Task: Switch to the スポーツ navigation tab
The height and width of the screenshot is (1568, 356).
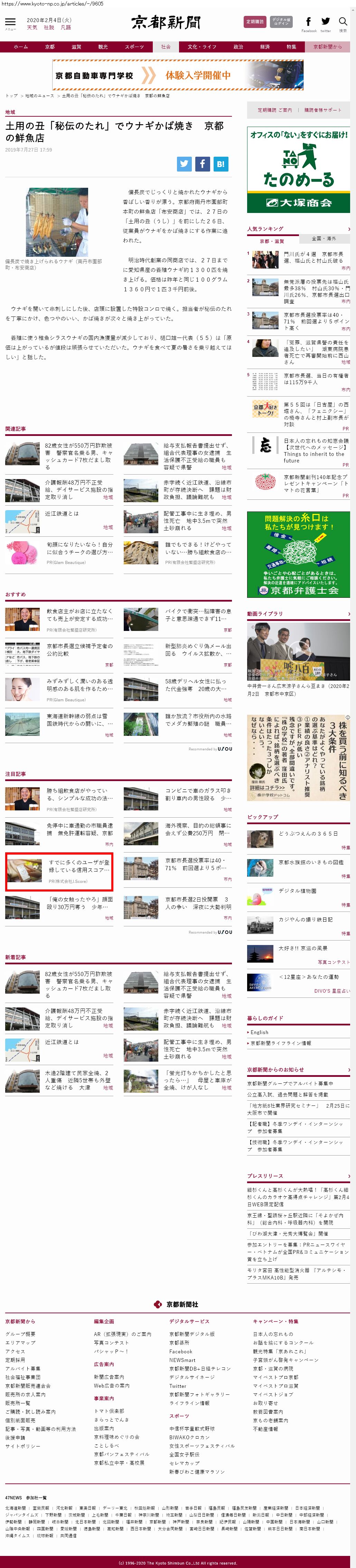Action: [134, 47]
